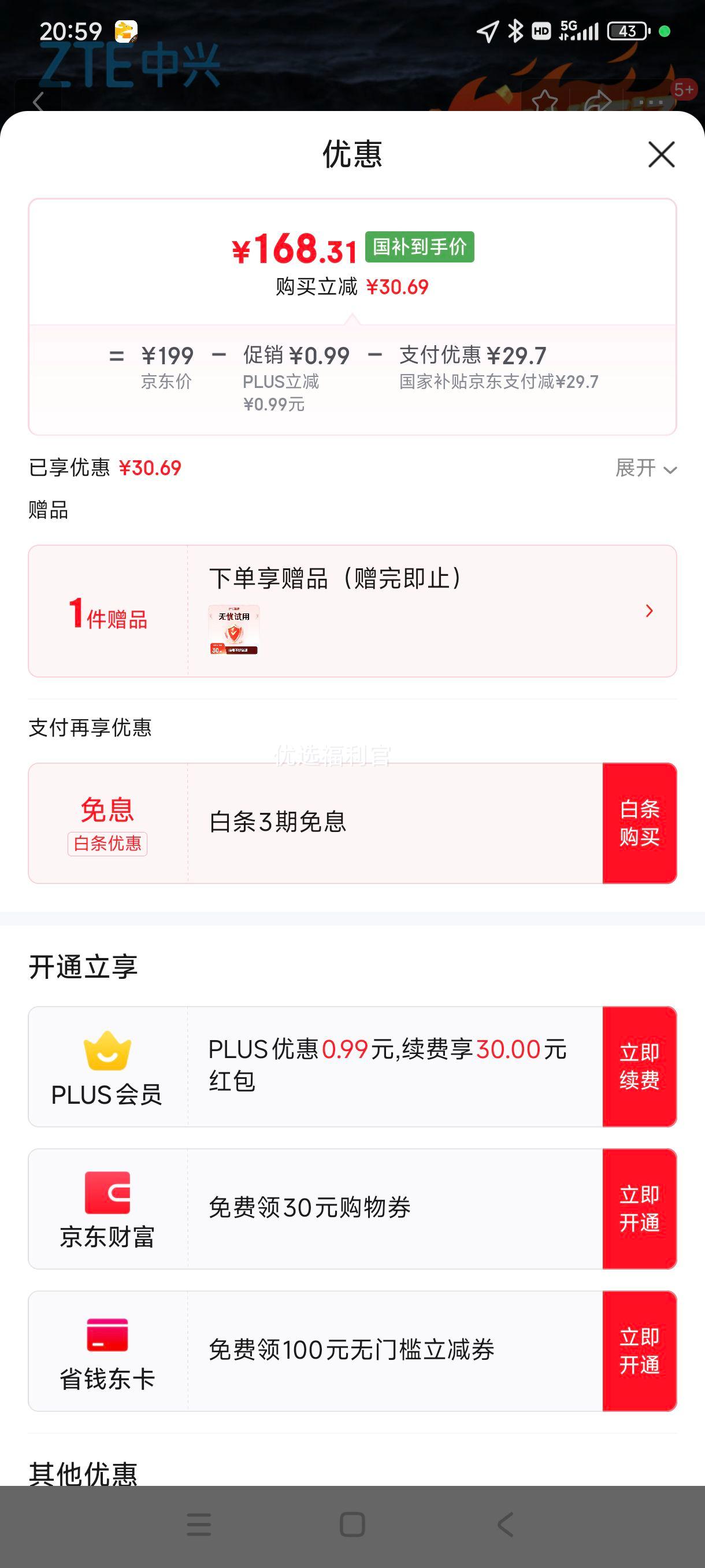Go to home via system home button
Viewport: 705px width, 1568px height.
point(352,1525)
